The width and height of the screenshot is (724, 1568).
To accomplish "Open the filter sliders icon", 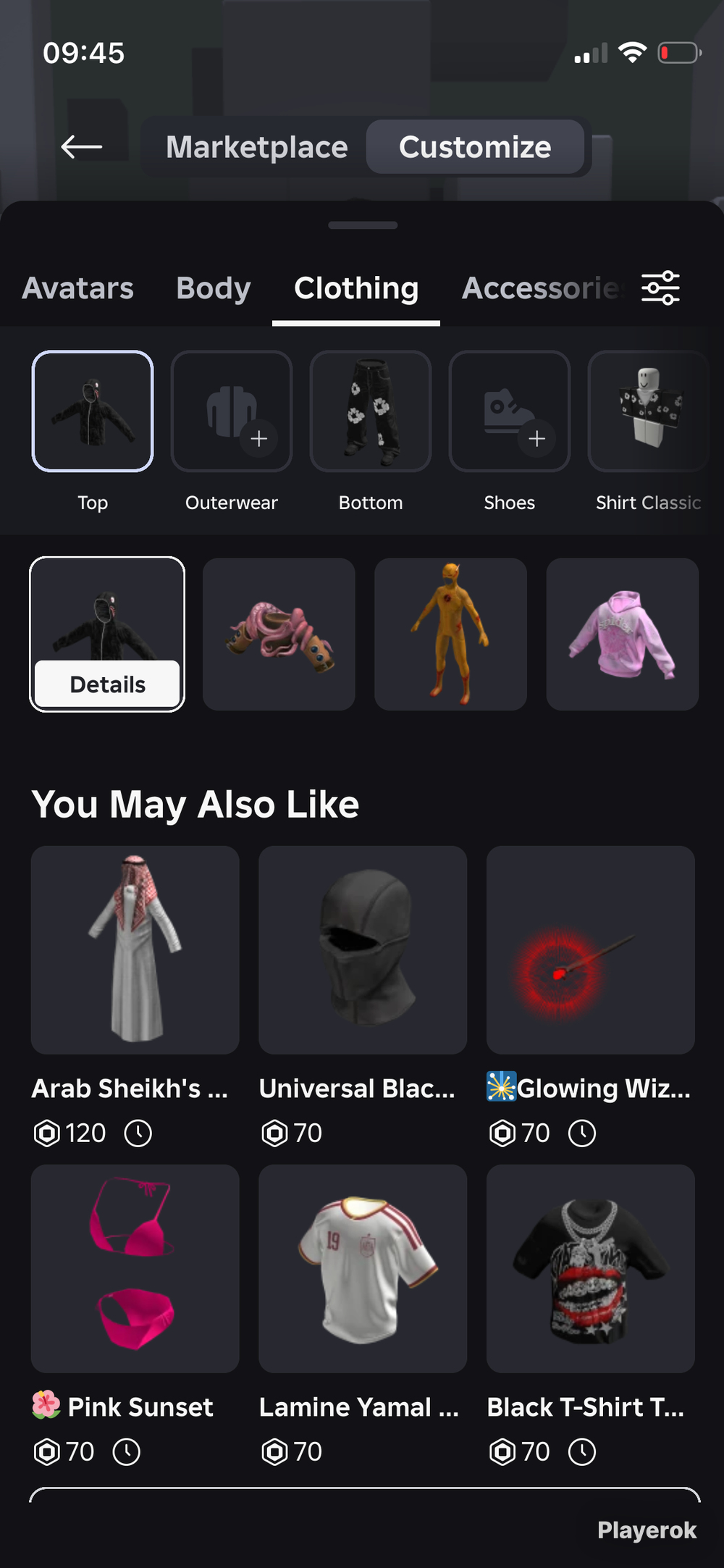I will tap(660, 288).
